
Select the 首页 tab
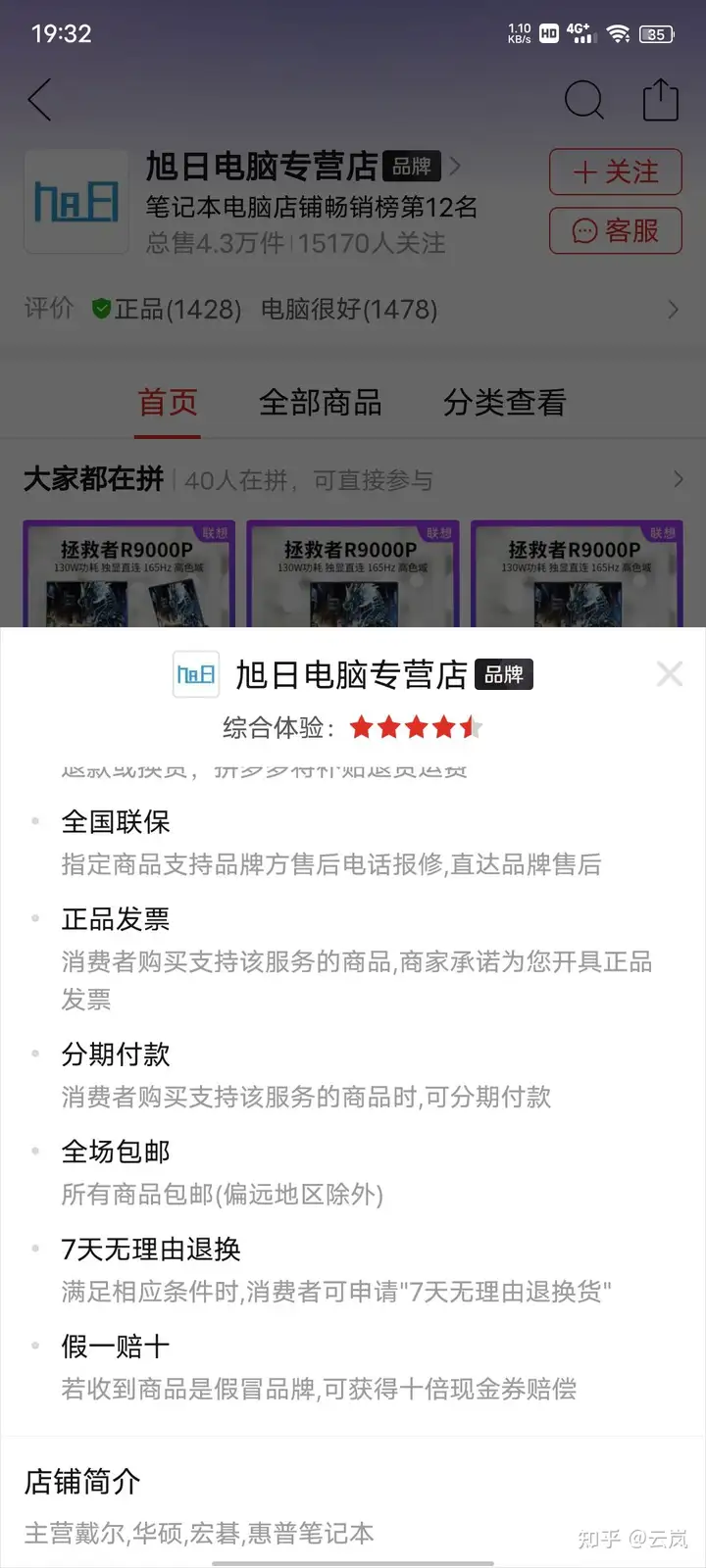tap(168, 403)
